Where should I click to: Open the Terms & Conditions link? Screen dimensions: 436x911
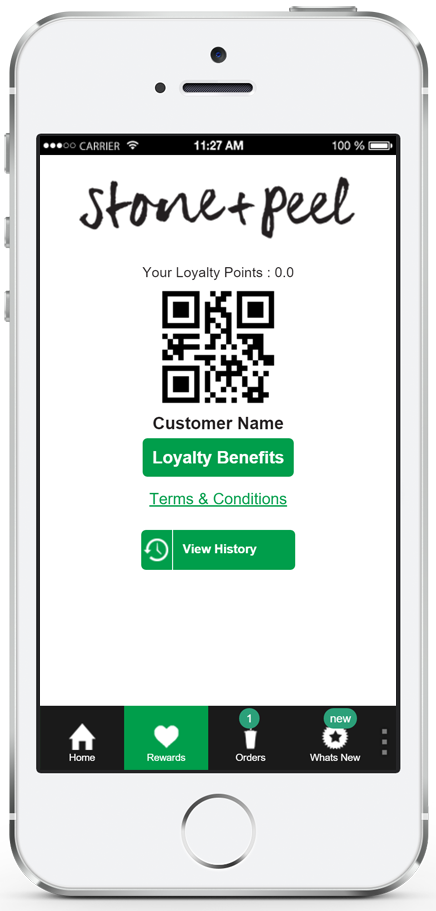218,499
